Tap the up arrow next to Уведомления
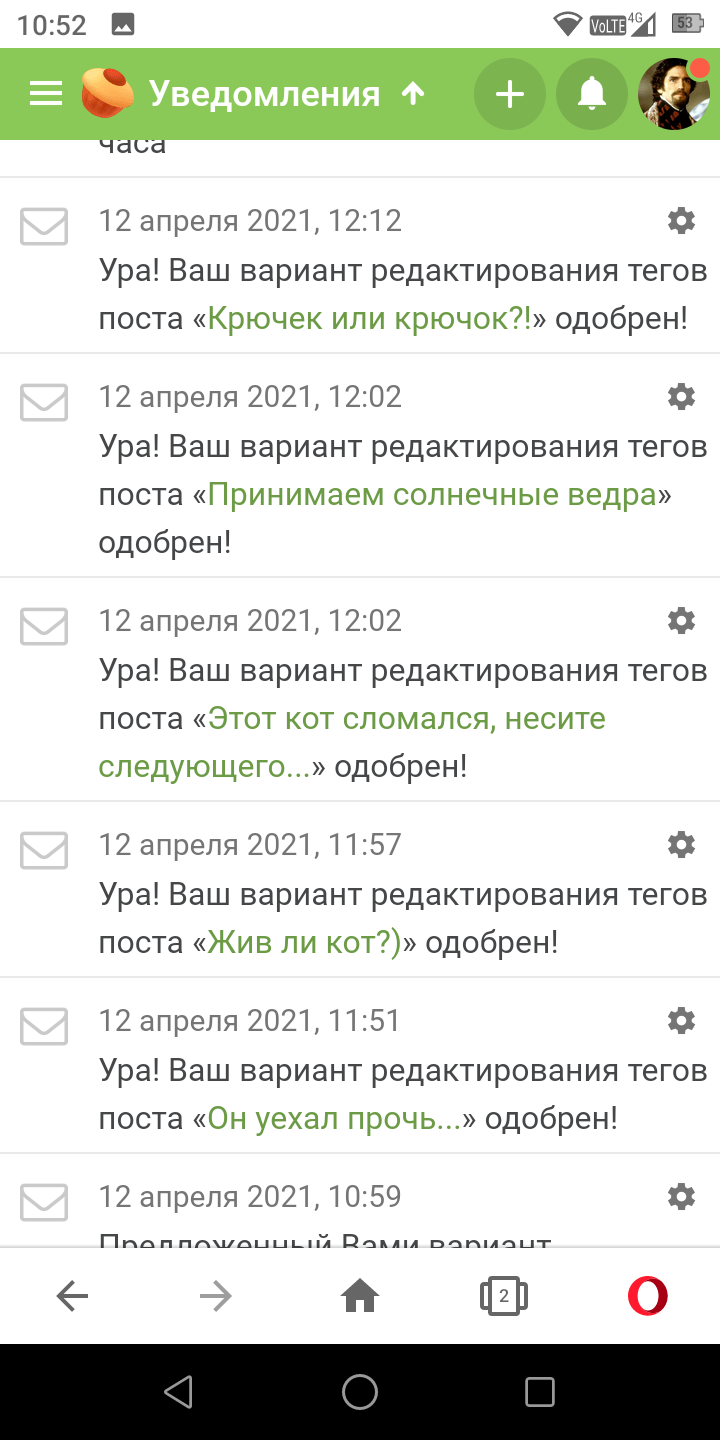 coord(413,94)
